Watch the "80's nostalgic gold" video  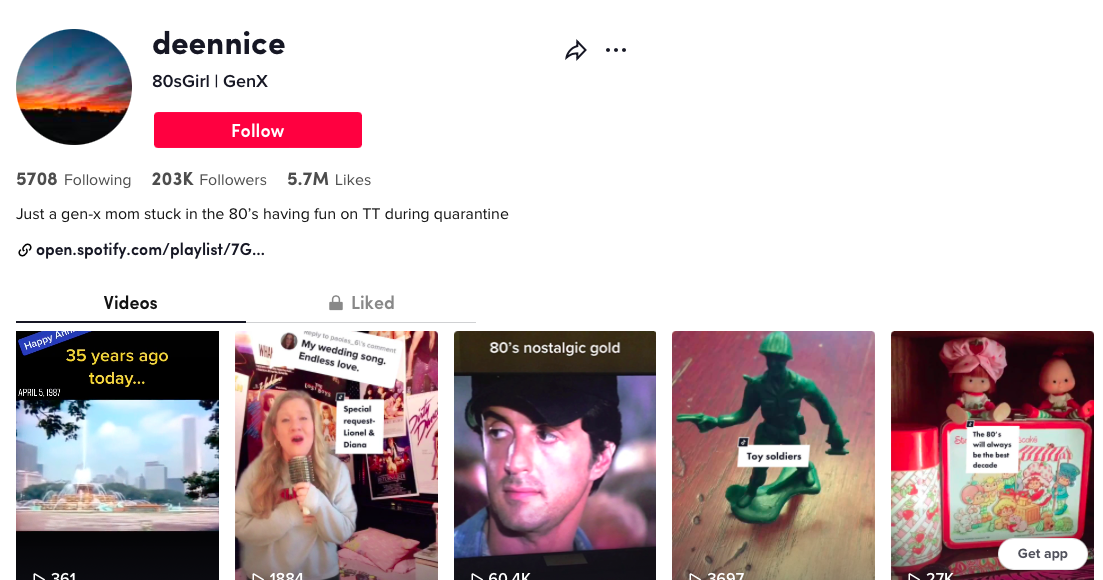click(555, 455)
